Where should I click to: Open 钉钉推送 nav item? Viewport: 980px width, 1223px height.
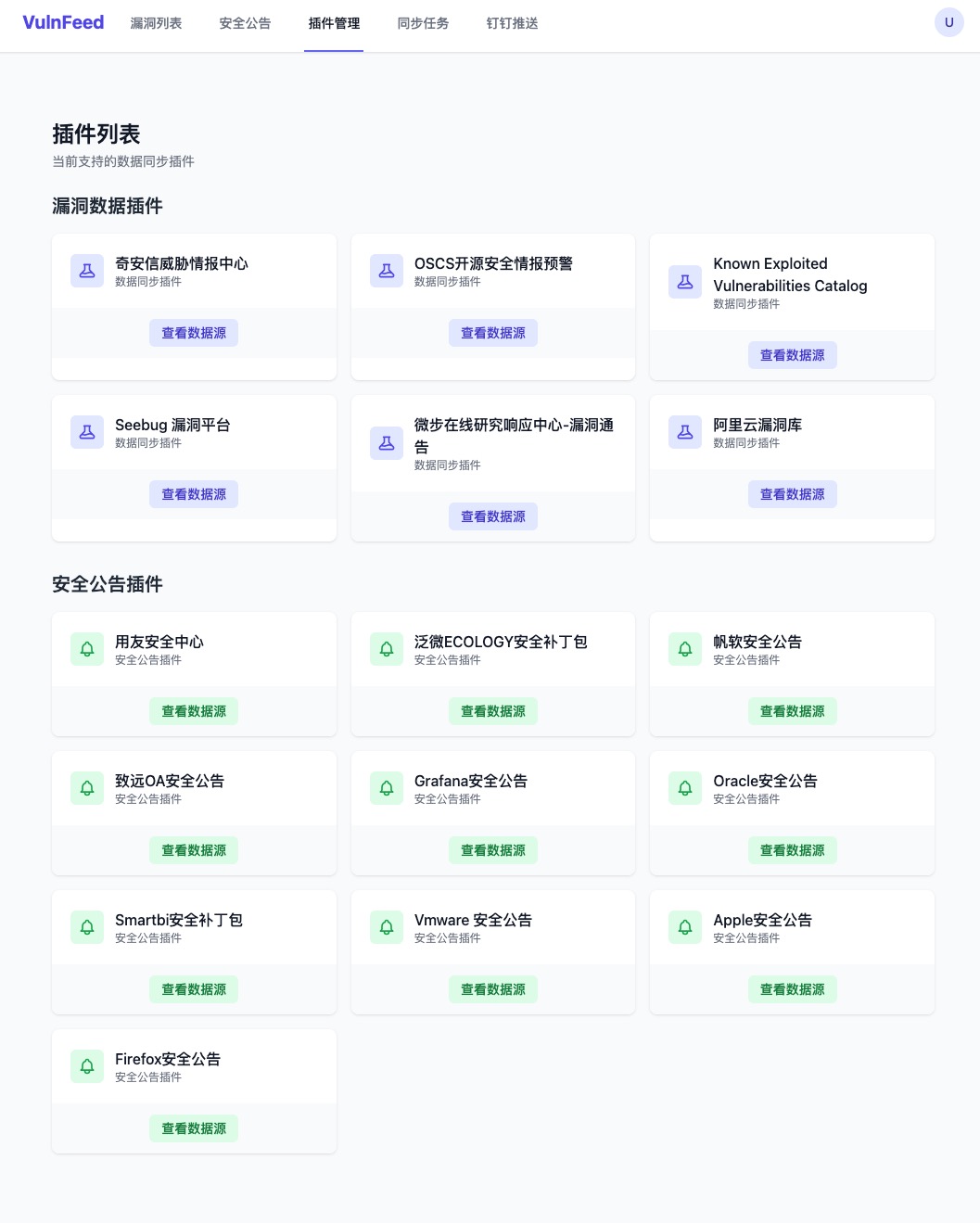pos(512,23)
